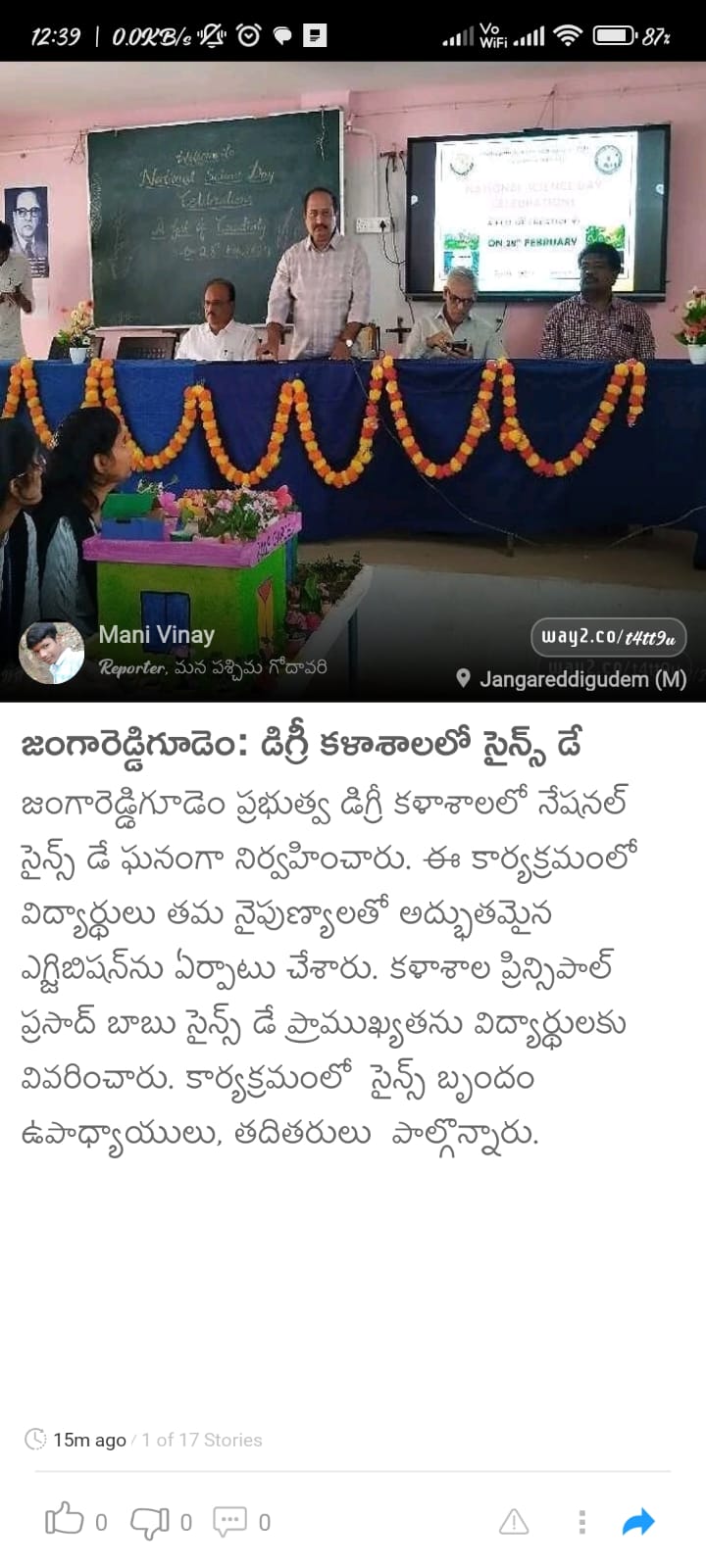The width and height of the screenshot is (706, 1568).
Task: Dislike this story with thumbs down
Action: pos(150,1521)
